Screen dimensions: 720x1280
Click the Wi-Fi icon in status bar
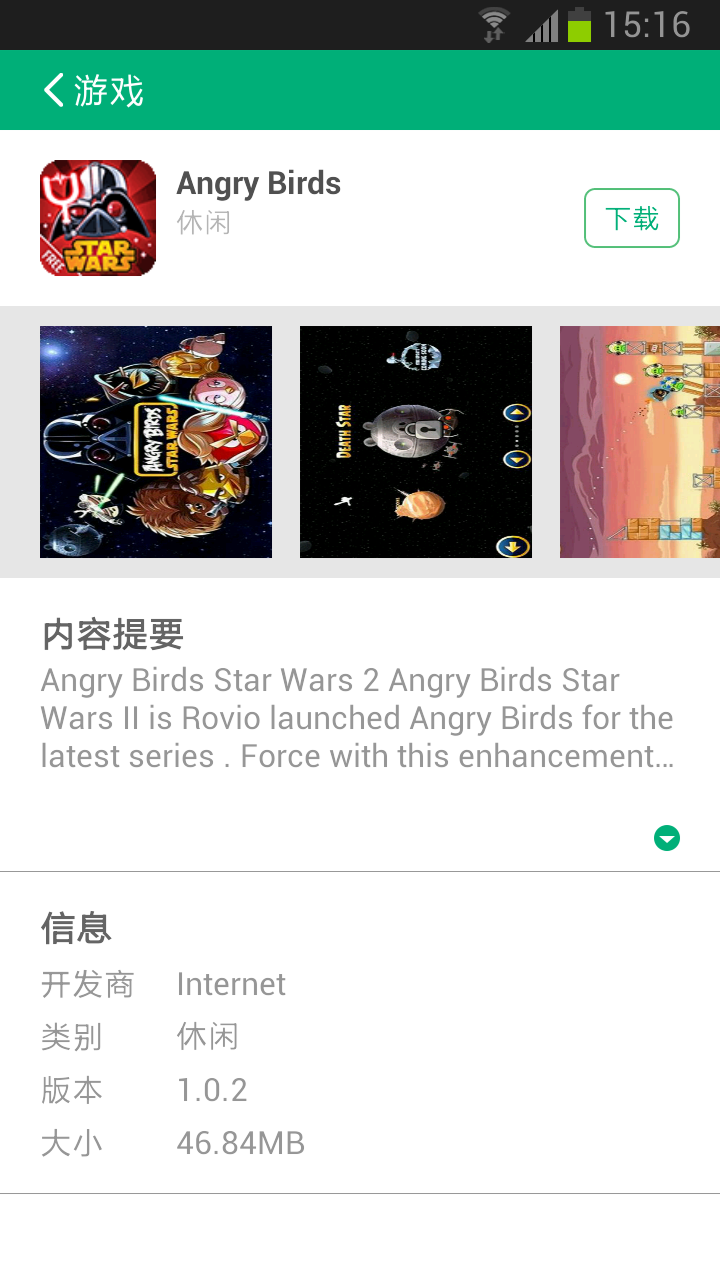[492, 24]
